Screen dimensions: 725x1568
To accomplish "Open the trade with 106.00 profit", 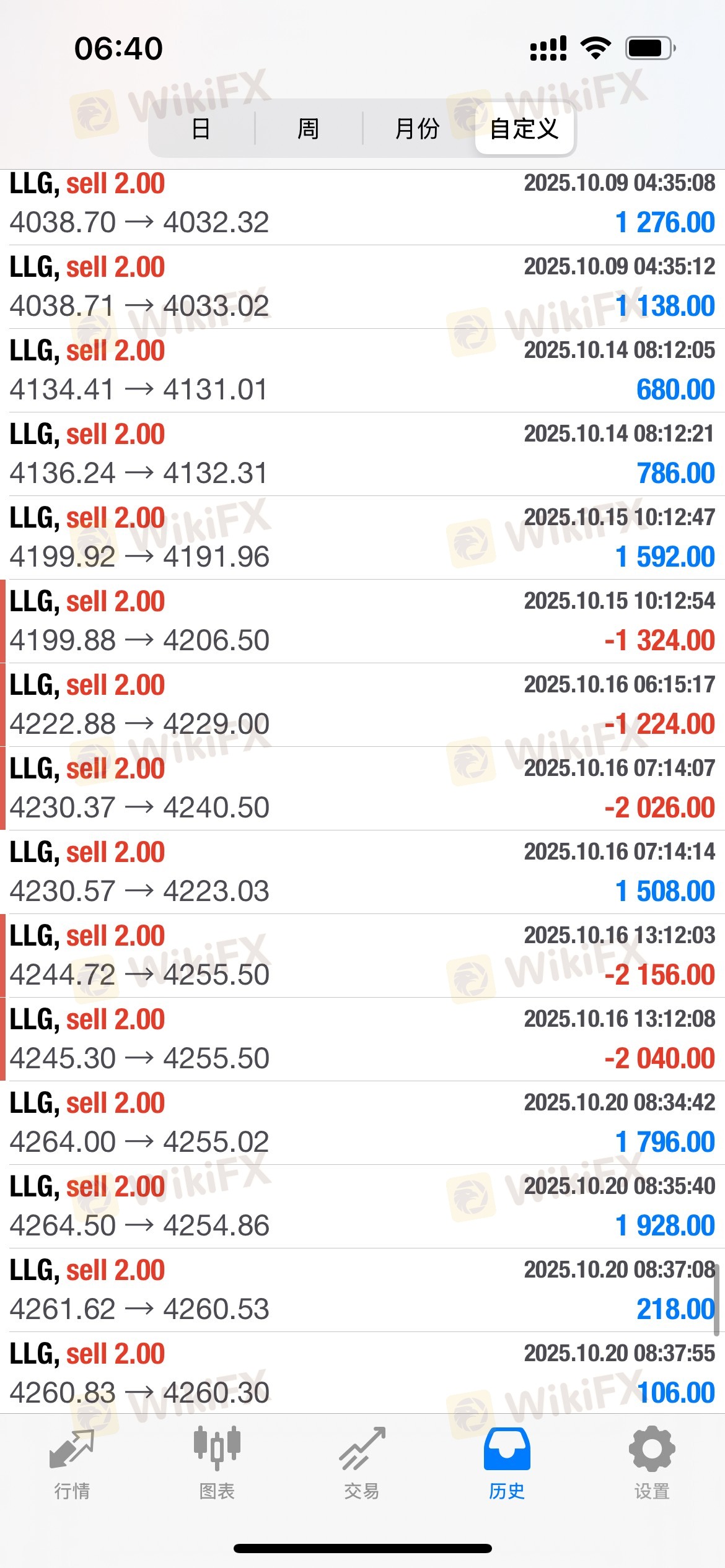I will click(x=362, y=1374).
